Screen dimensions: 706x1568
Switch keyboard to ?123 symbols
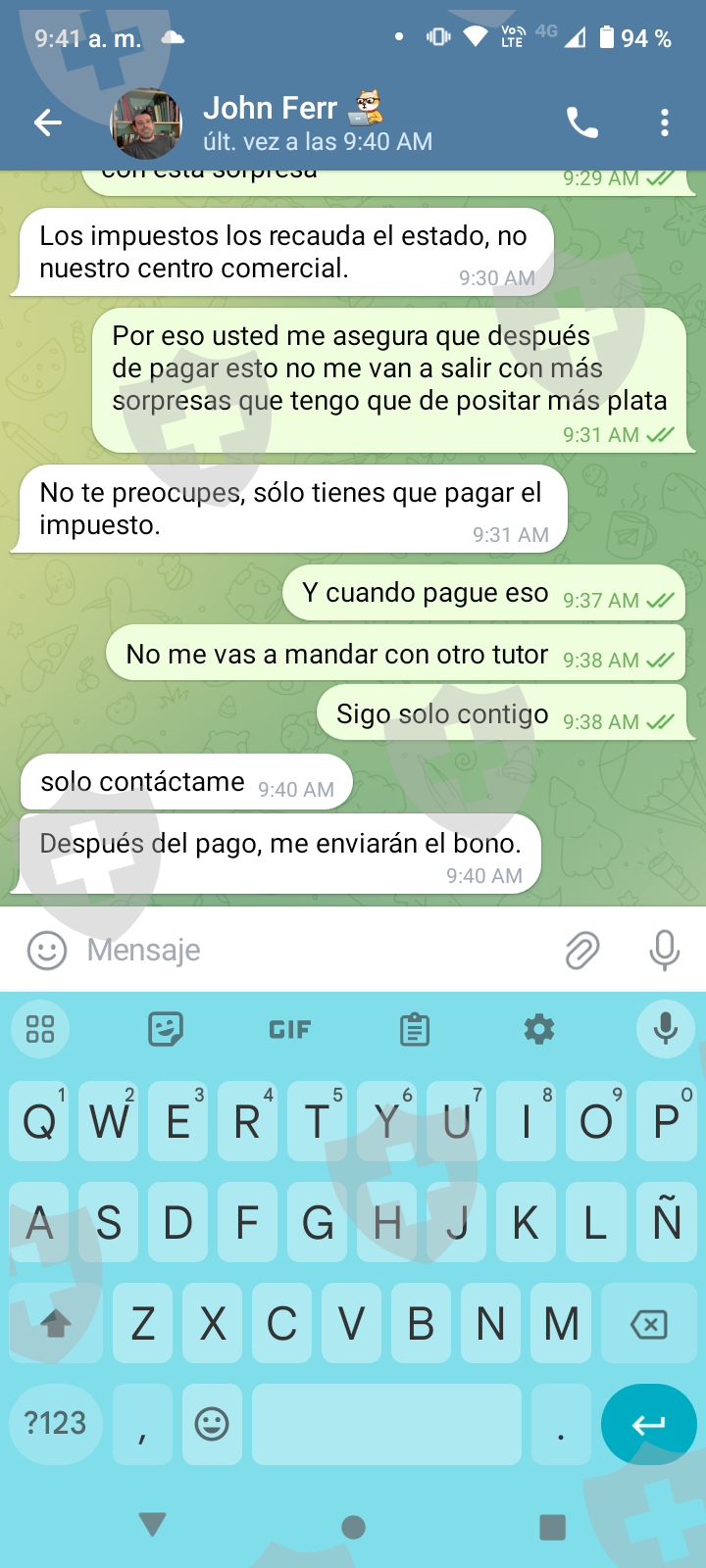click(x=56, y=1424)
